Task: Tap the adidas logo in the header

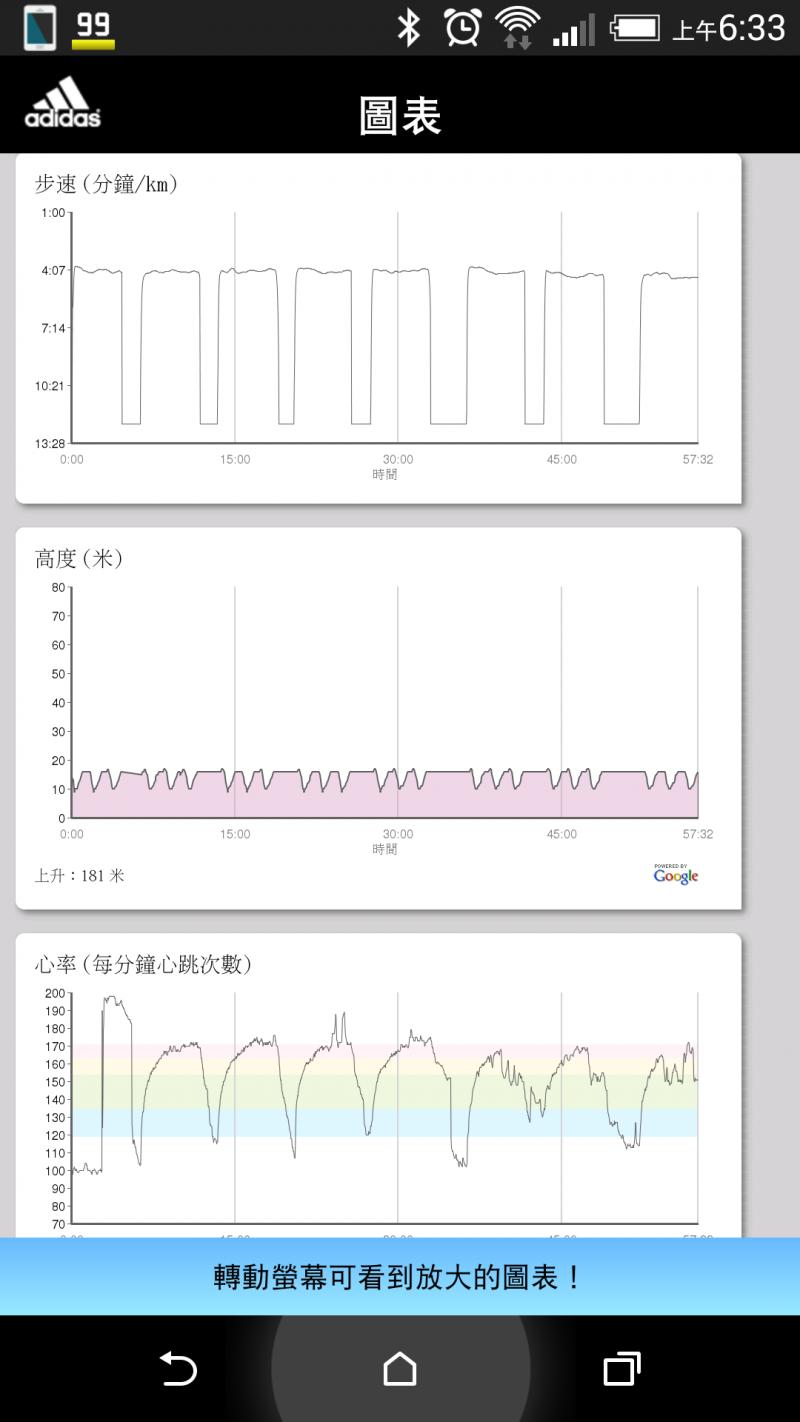Action: (x=63, y=103)
